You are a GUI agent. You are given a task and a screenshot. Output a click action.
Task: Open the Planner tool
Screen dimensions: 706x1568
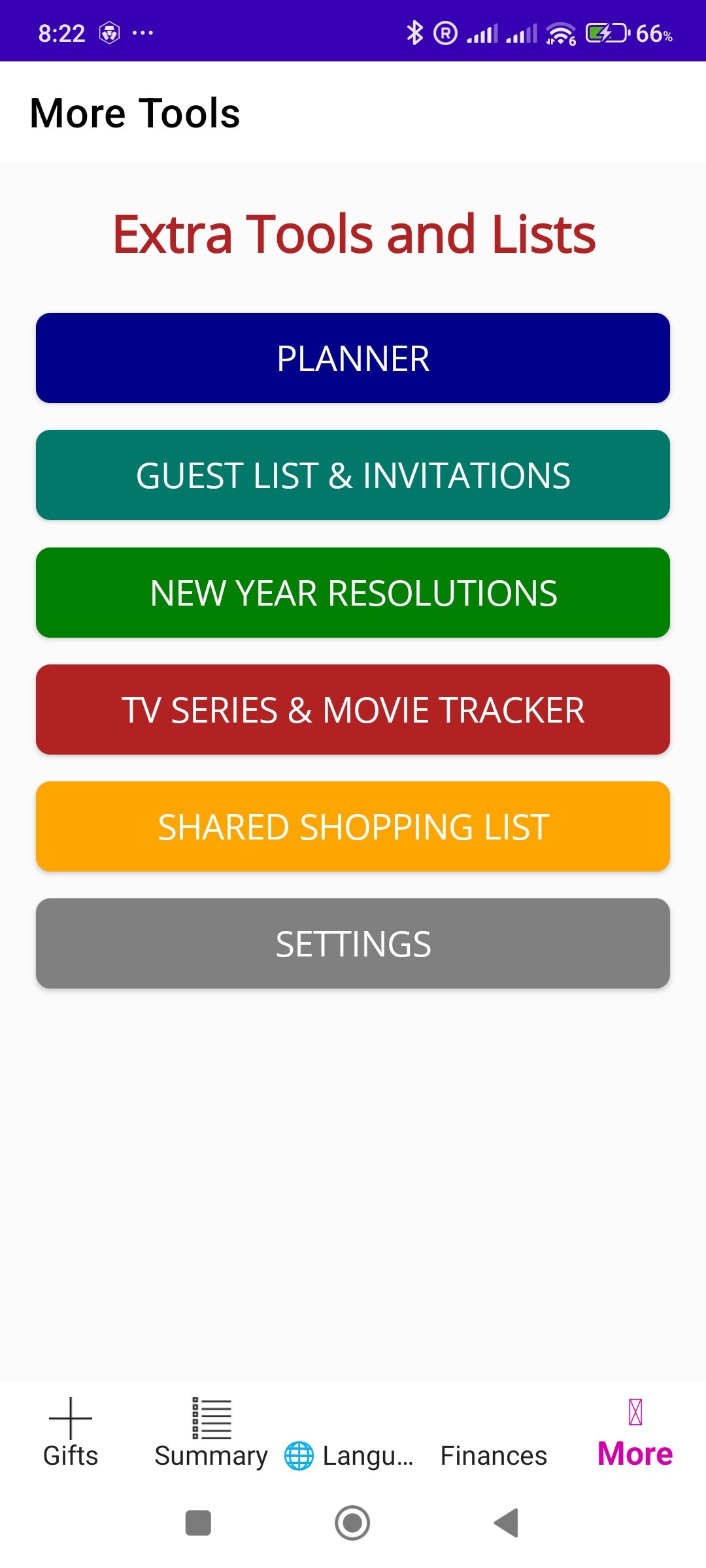(x=353, y=358)
